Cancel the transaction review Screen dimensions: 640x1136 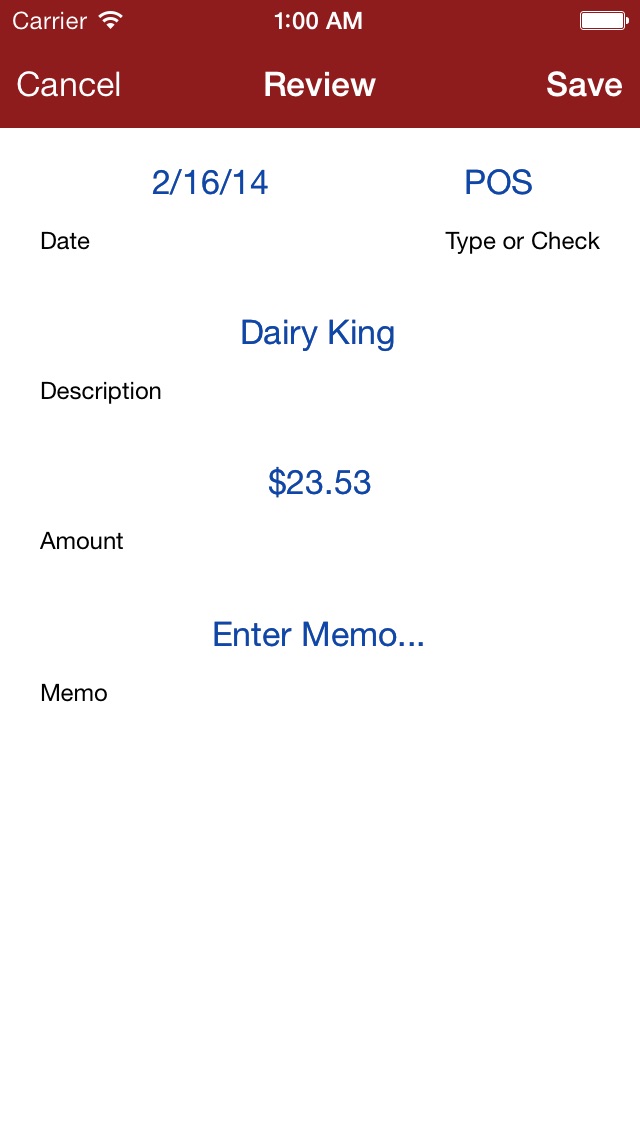[69, 85]
